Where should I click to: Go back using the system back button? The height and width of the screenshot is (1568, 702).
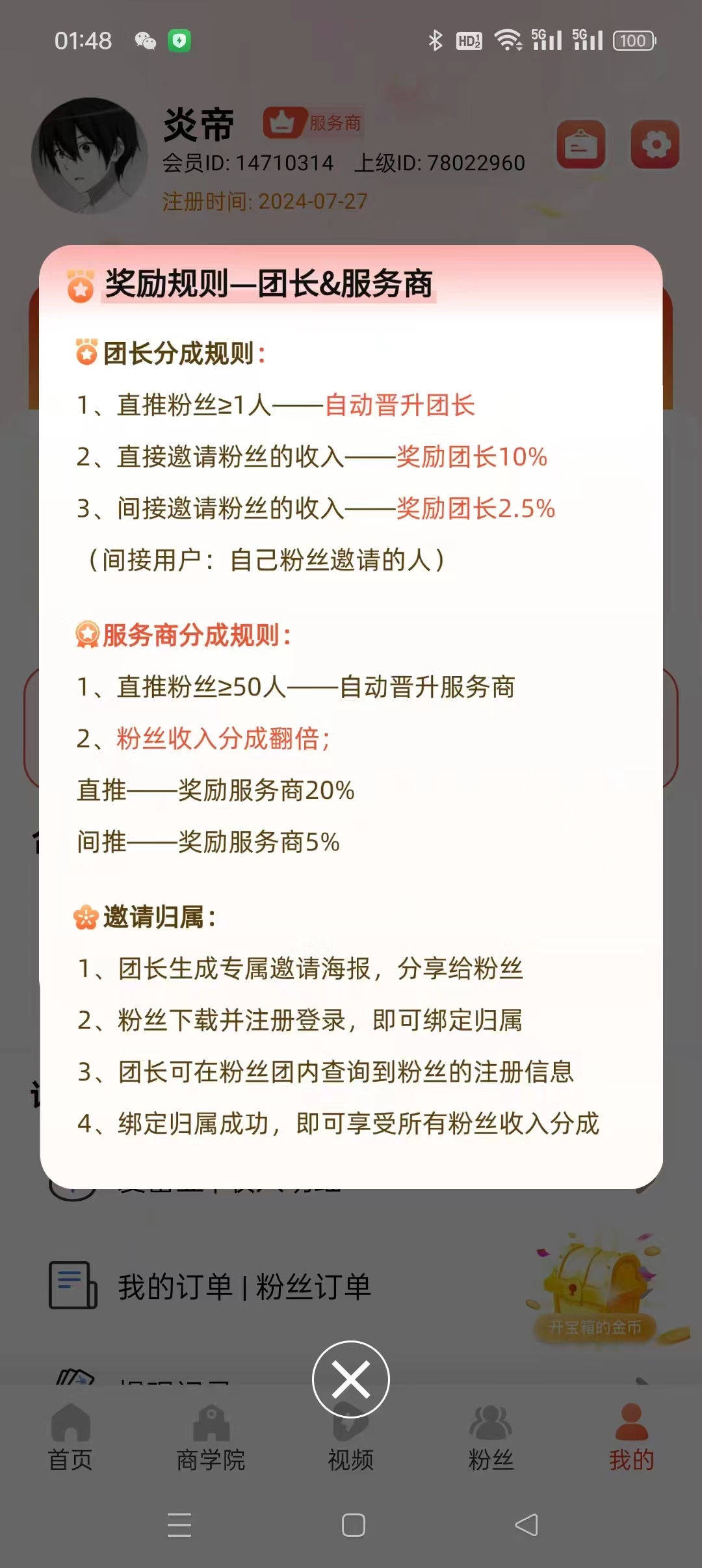click(526, 1524)
